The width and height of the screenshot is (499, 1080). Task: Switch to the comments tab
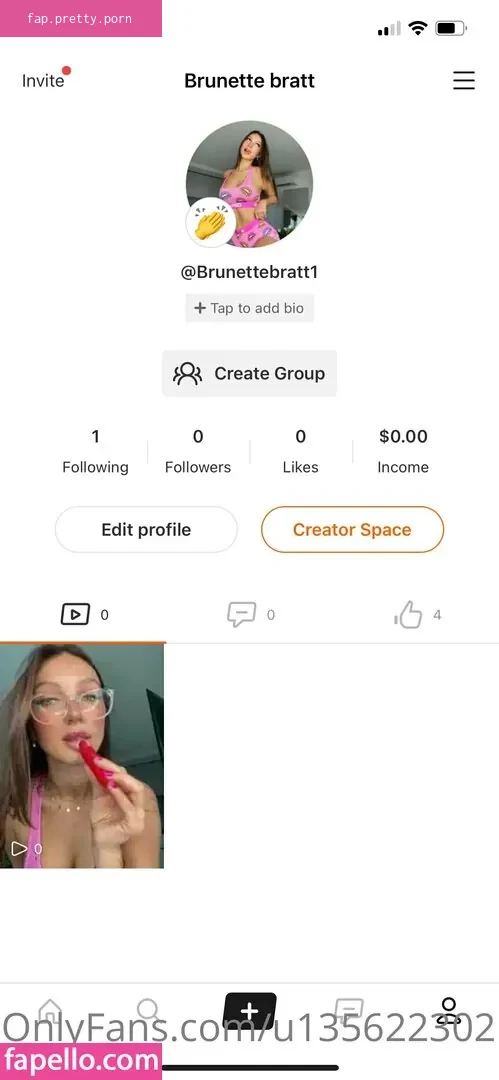[x=251, y=614]
